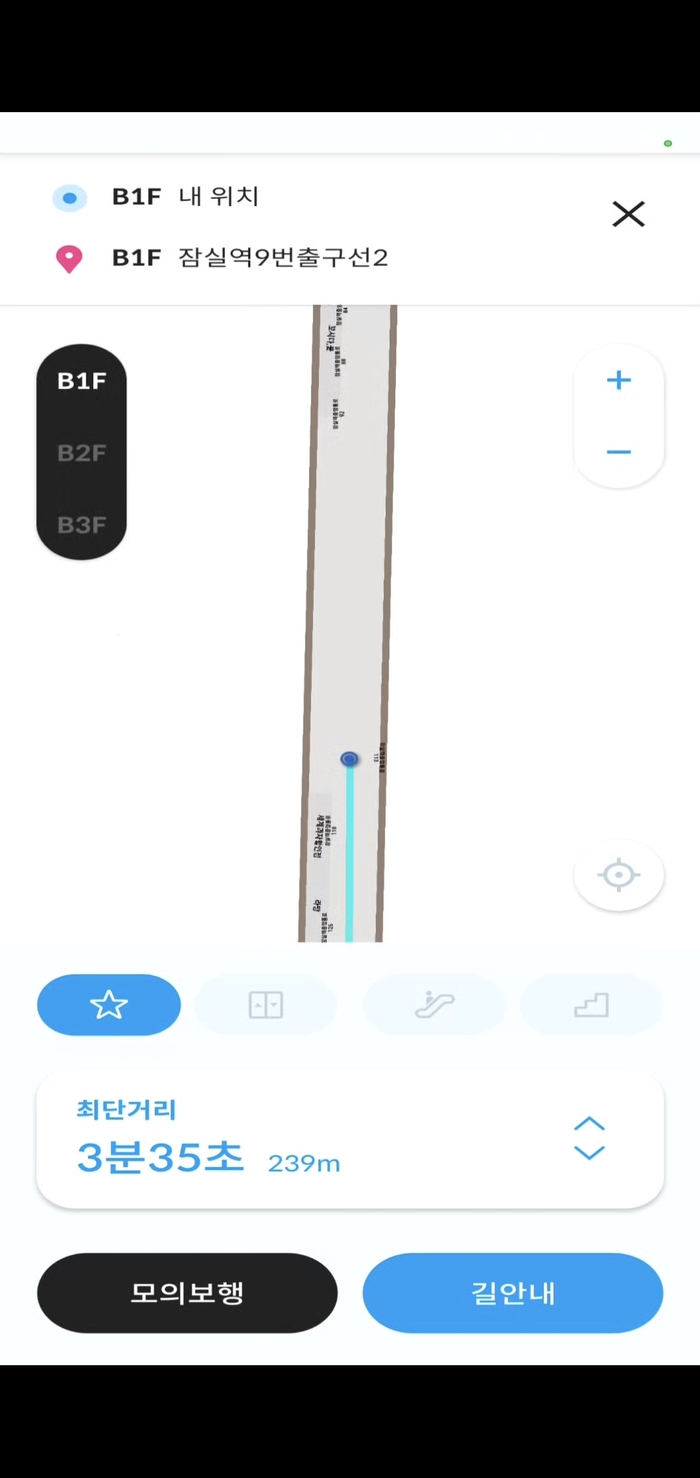Close the route panel with the X
This screenshot has height=1478, width=700.
(628, 214)
